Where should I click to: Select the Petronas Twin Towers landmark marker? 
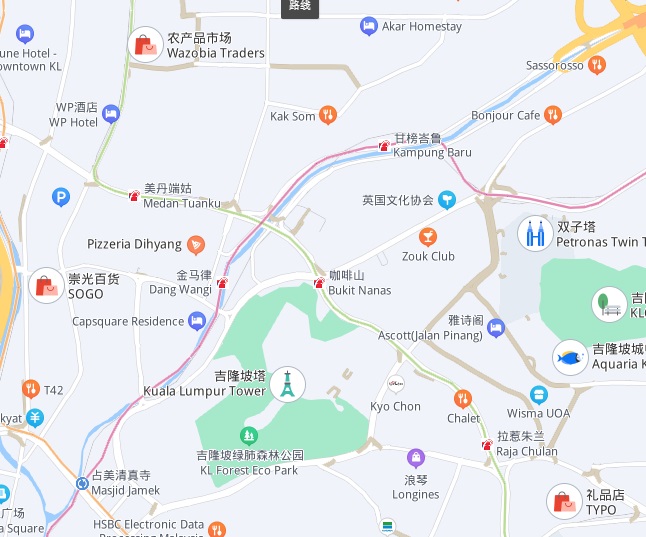click(537, 234)
